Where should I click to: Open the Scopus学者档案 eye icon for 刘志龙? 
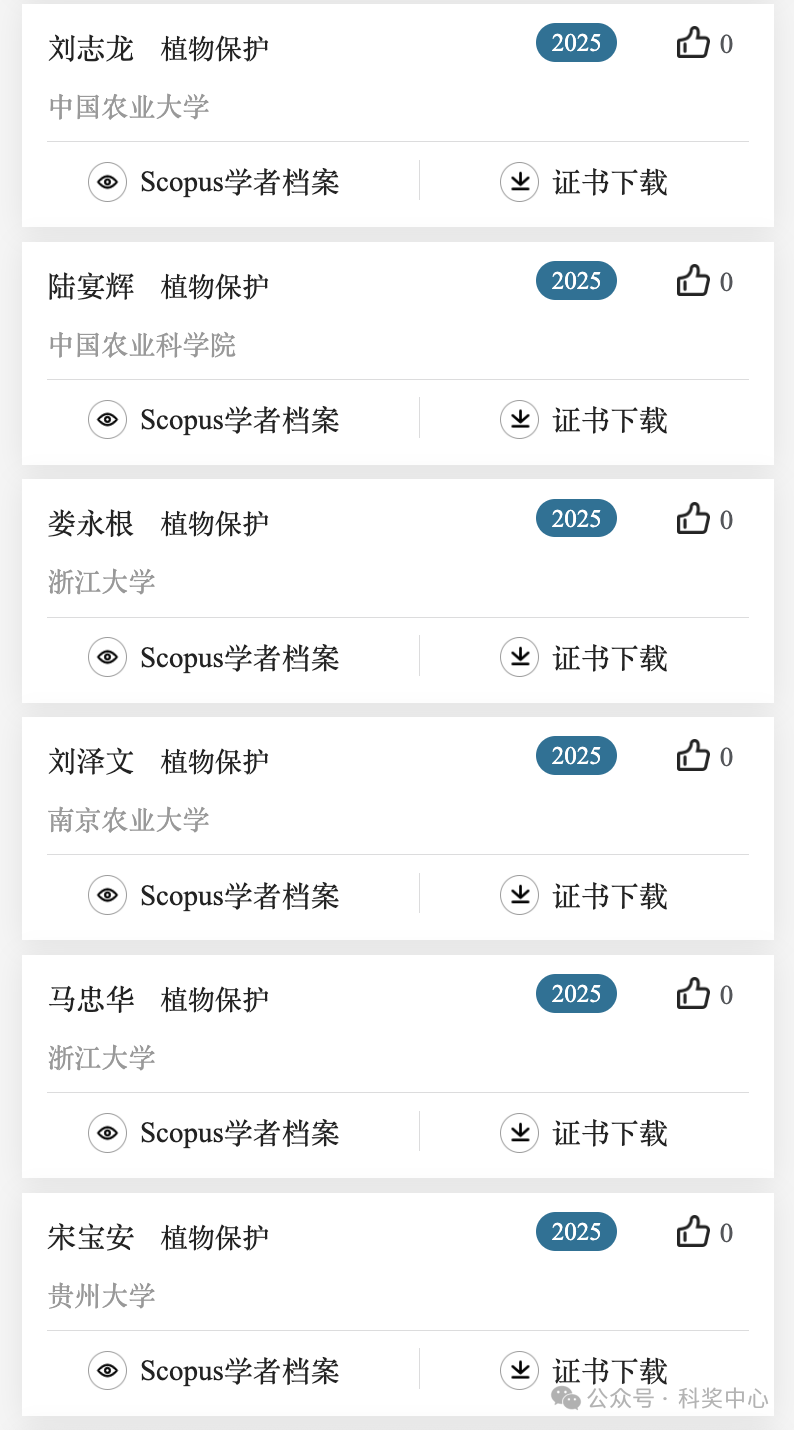tap(108, 182)
